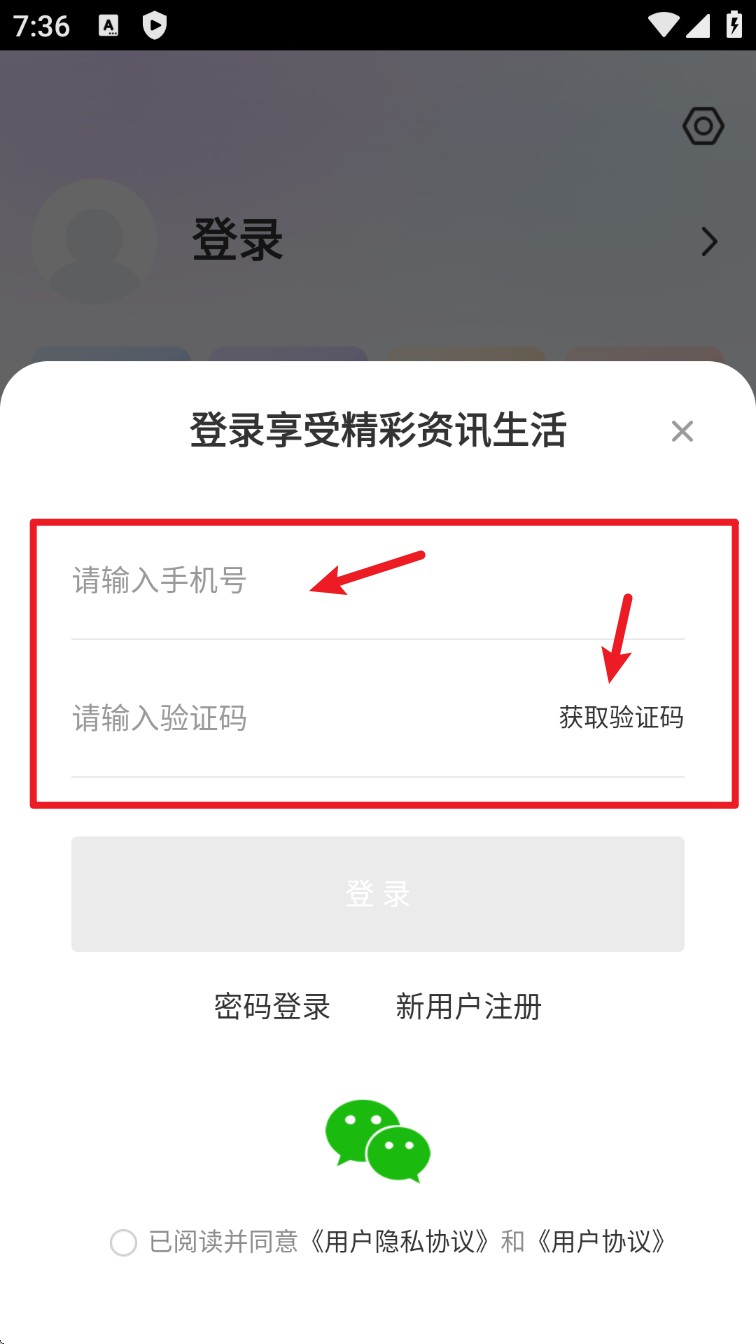Log in with the WeChat icon

(378, 1140)
